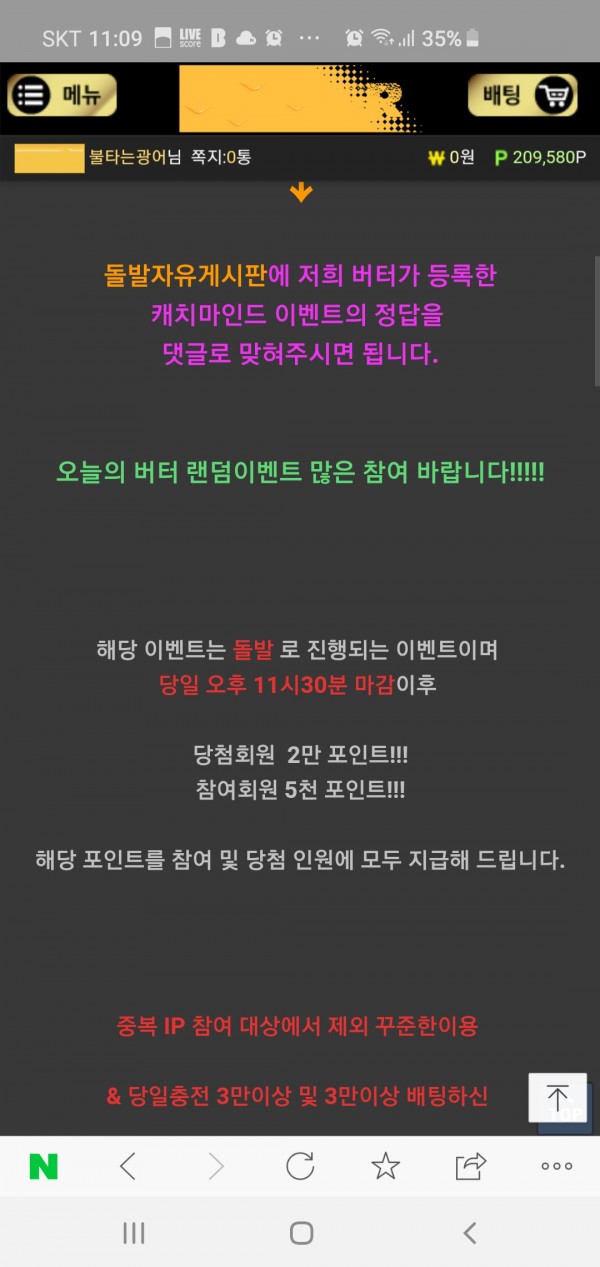This screenshot has height=1267, width=600.
Task: Share this page from the browser toolbar
Action: click(470, 1166)
